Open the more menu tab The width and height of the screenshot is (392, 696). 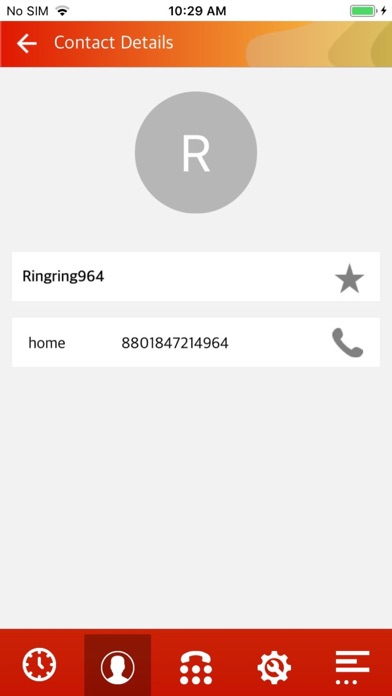352,667
